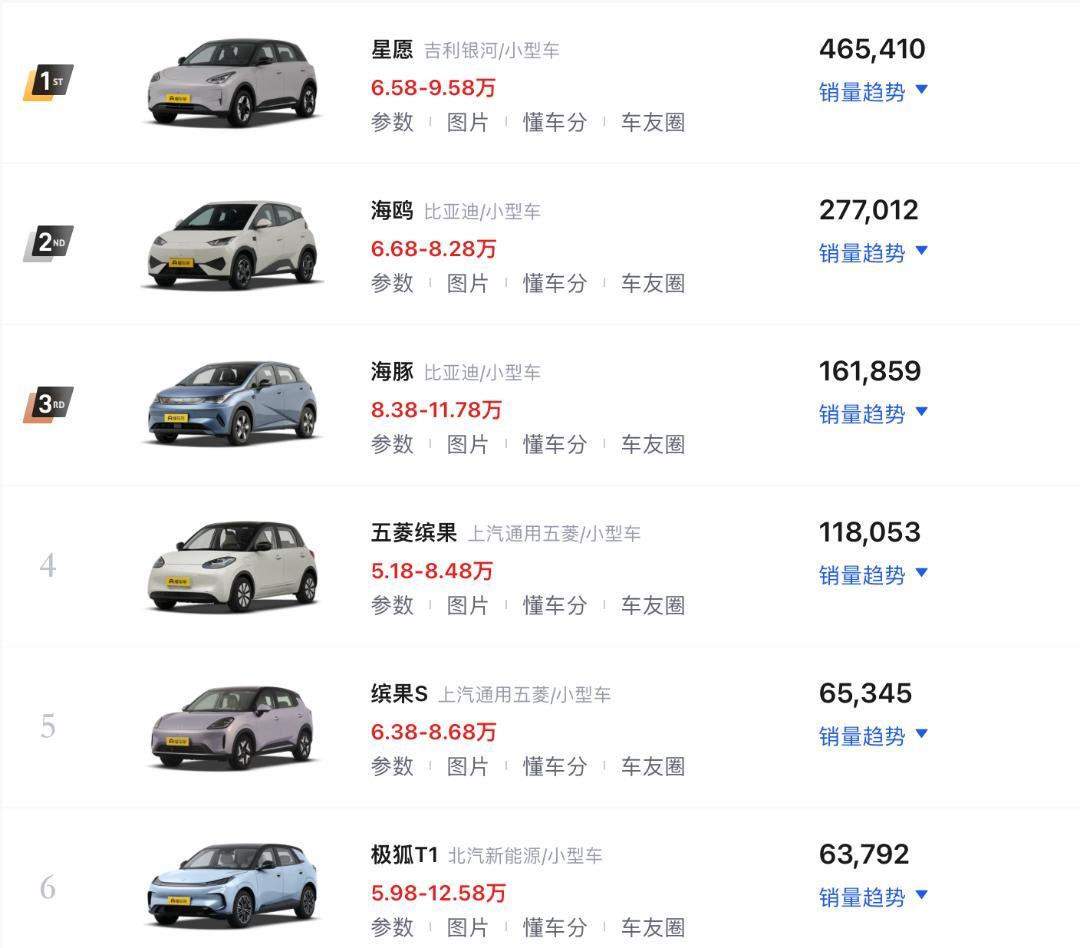
Task: Open 车友圈 for 五菱缤果
Action: [652, 606]
